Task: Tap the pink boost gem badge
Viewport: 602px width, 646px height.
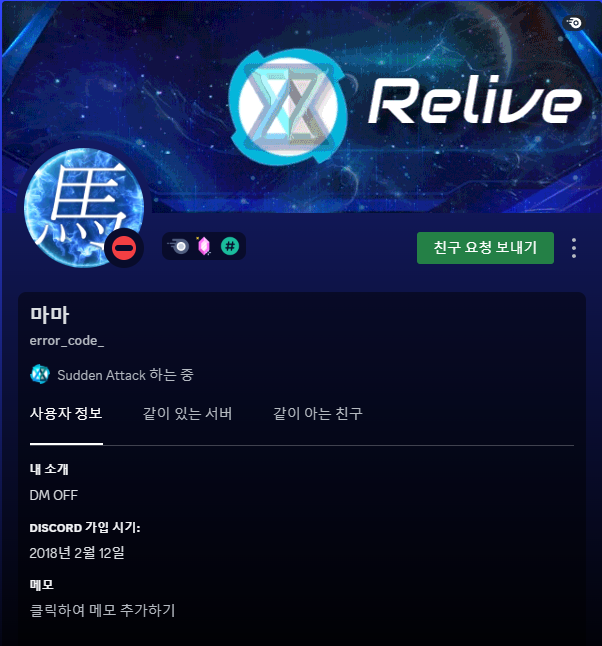Action: pos(204,246)
